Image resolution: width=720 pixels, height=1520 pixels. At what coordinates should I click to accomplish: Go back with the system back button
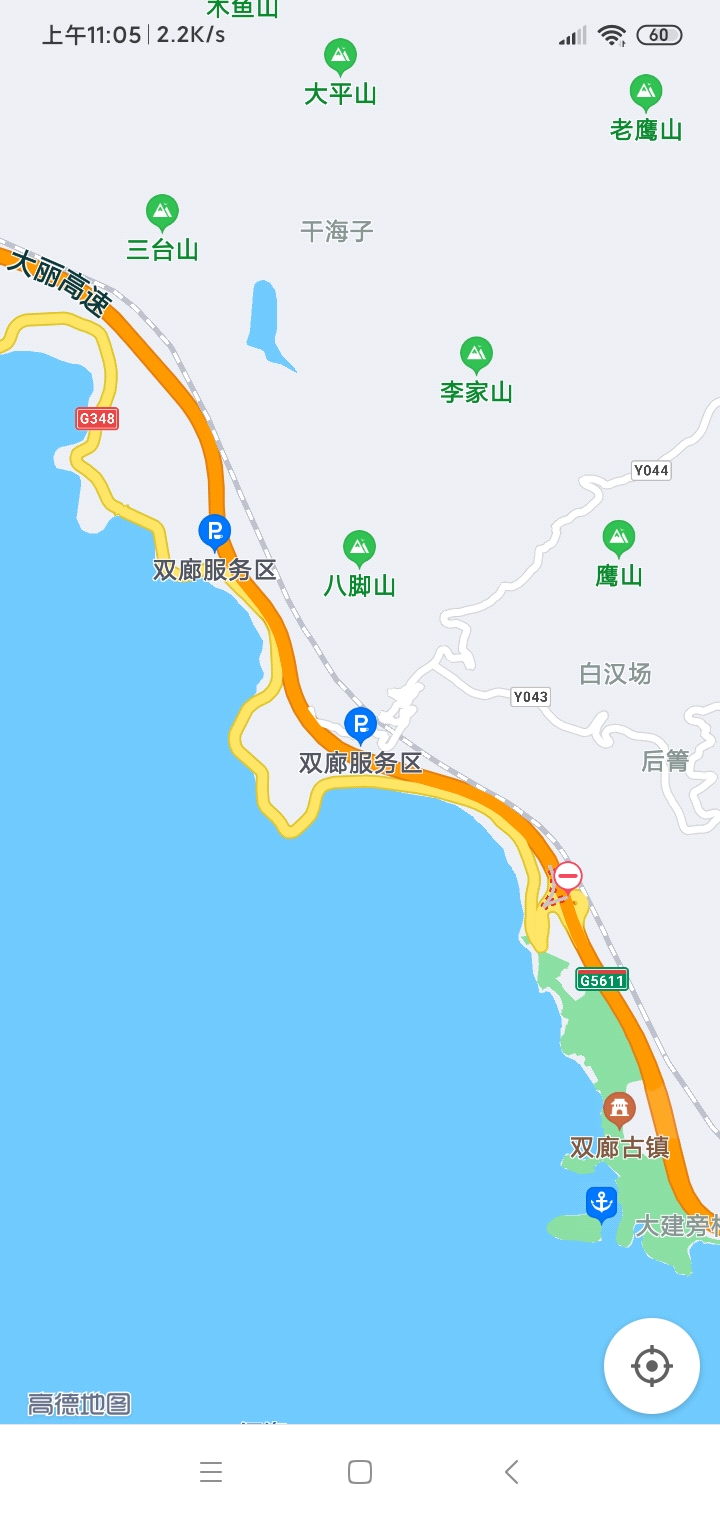pyautogui.click(x=511, y=1471)
